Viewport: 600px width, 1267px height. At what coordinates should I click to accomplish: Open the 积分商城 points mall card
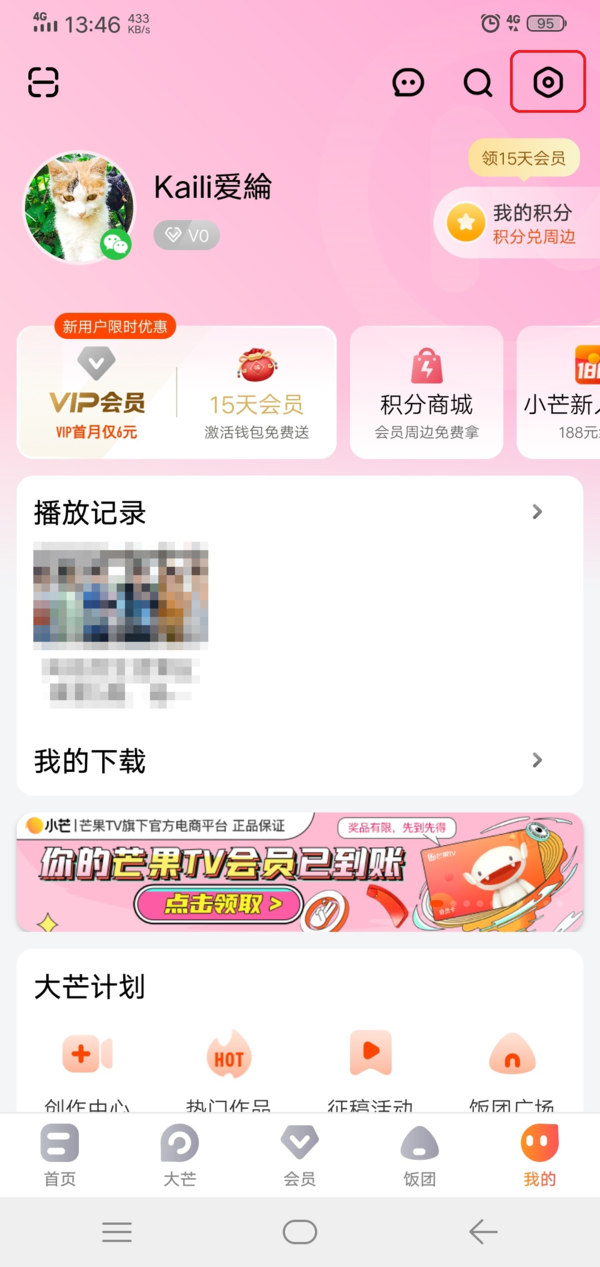coord(426,392)
